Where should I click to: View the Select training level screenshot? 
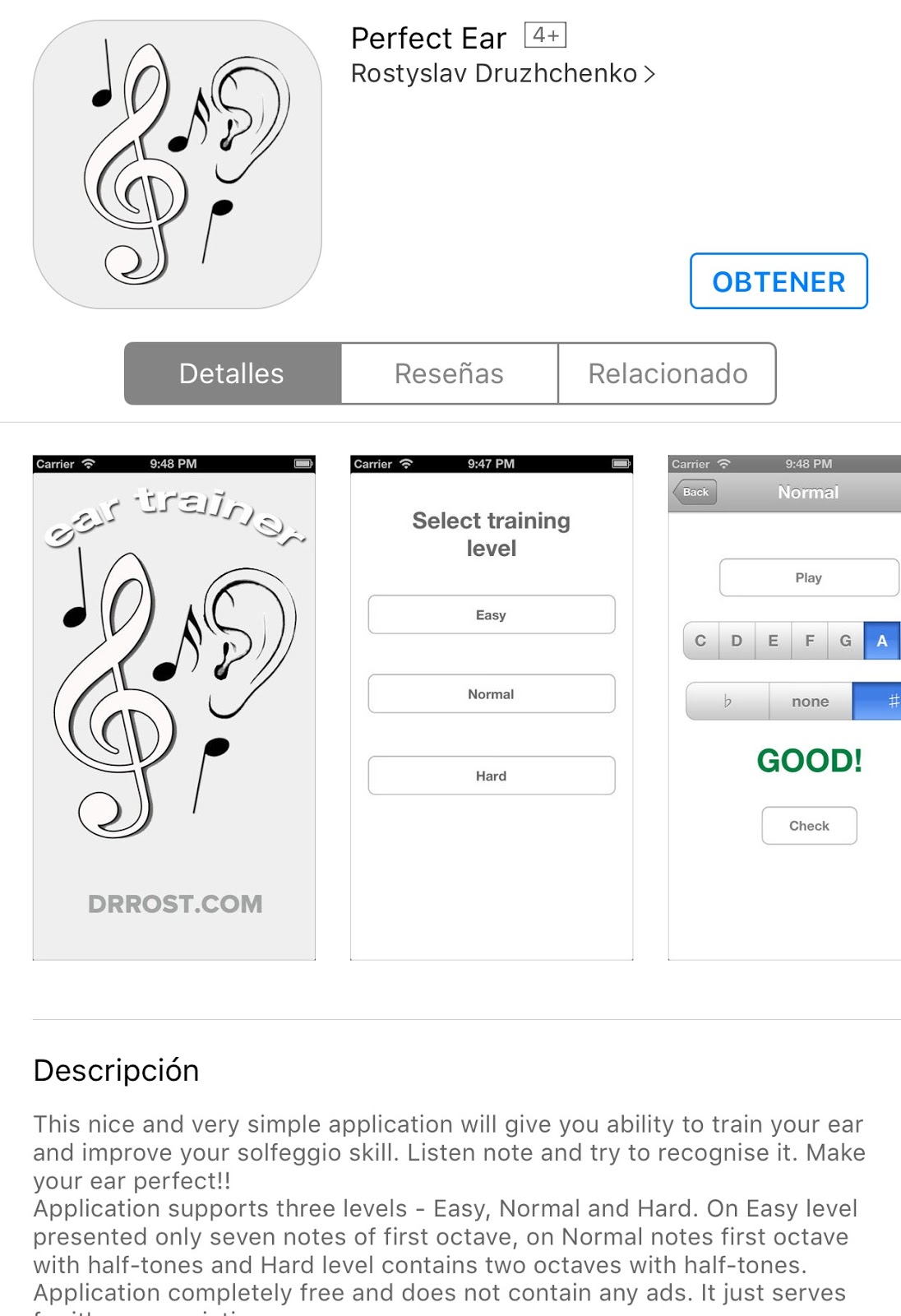click(x=492, y=707)
